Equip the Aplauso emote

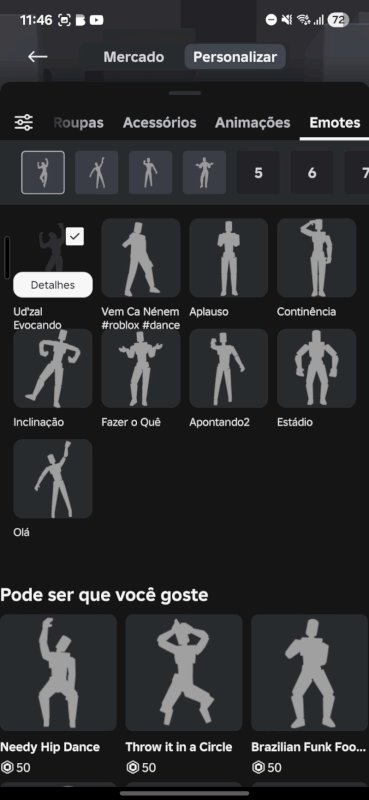coord(229,258)
